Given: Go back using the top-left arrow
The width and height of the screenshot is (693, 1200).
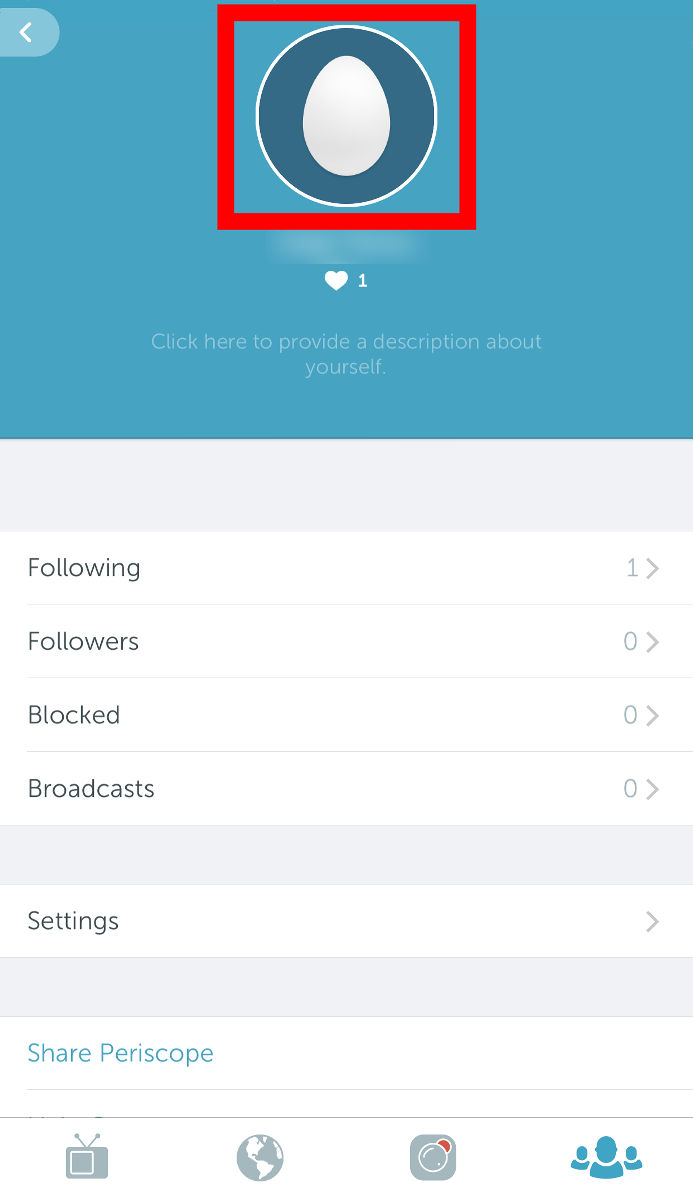Looking at the screenshot, I should click(27, 33).
